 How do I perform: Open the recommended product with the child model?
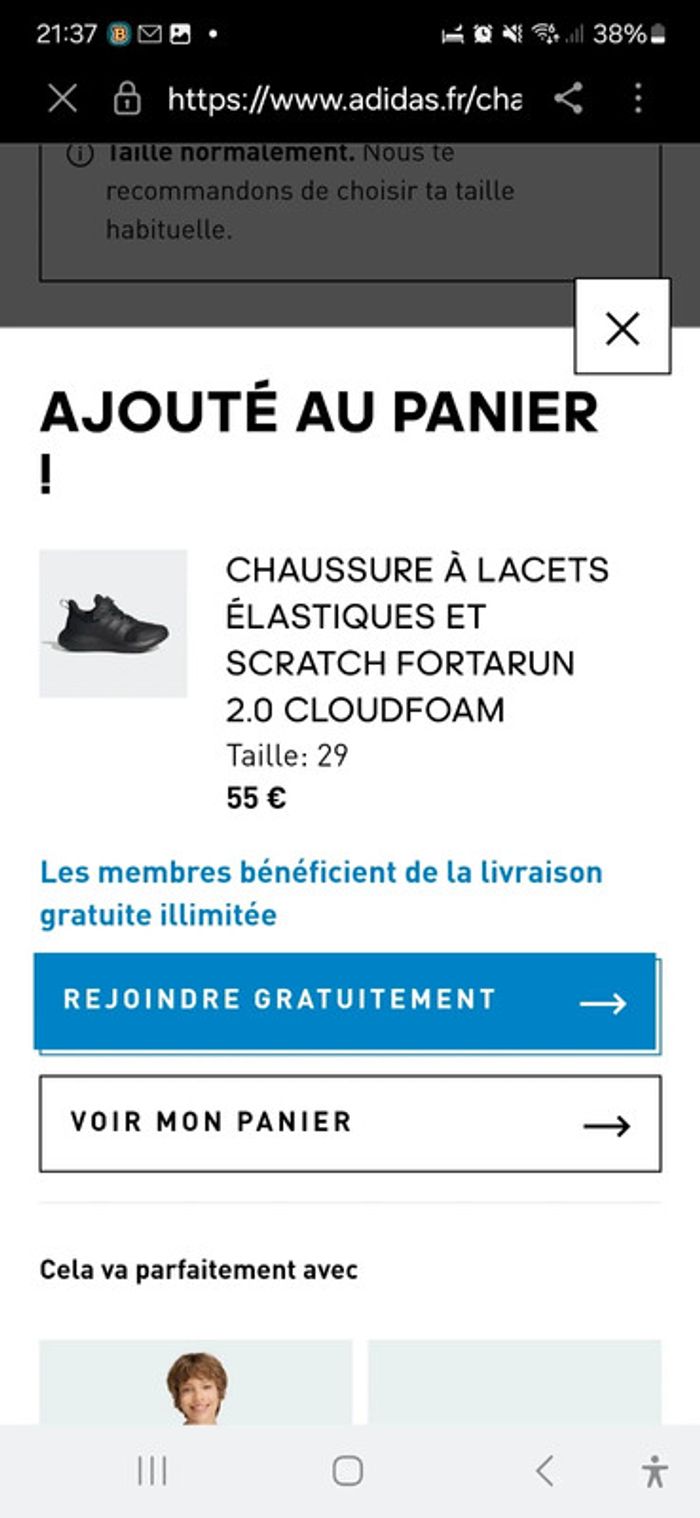tap(196, 1384)
